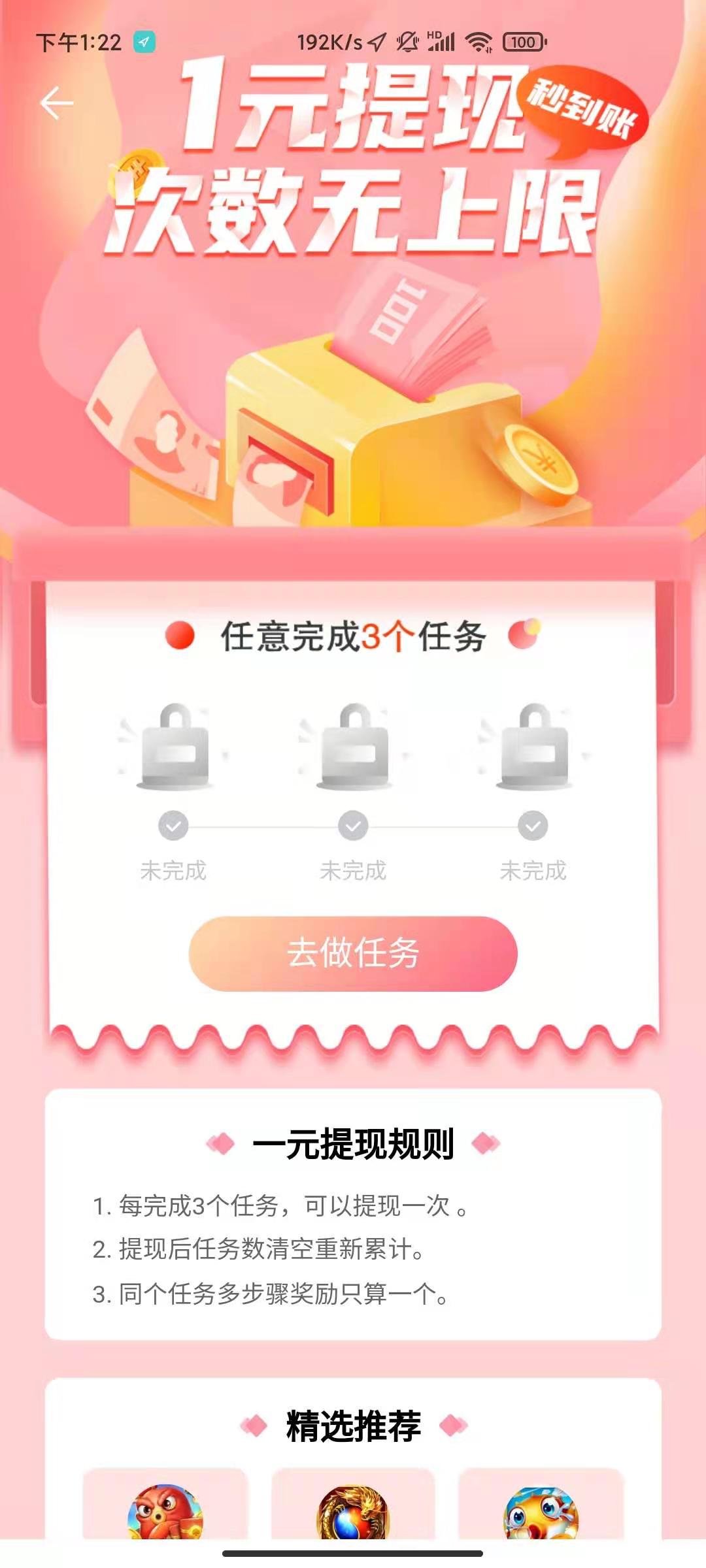Screen dimensions: 706x1568
Task: Open the red octopus game recommendation
Action: (x=165, y=1503)
